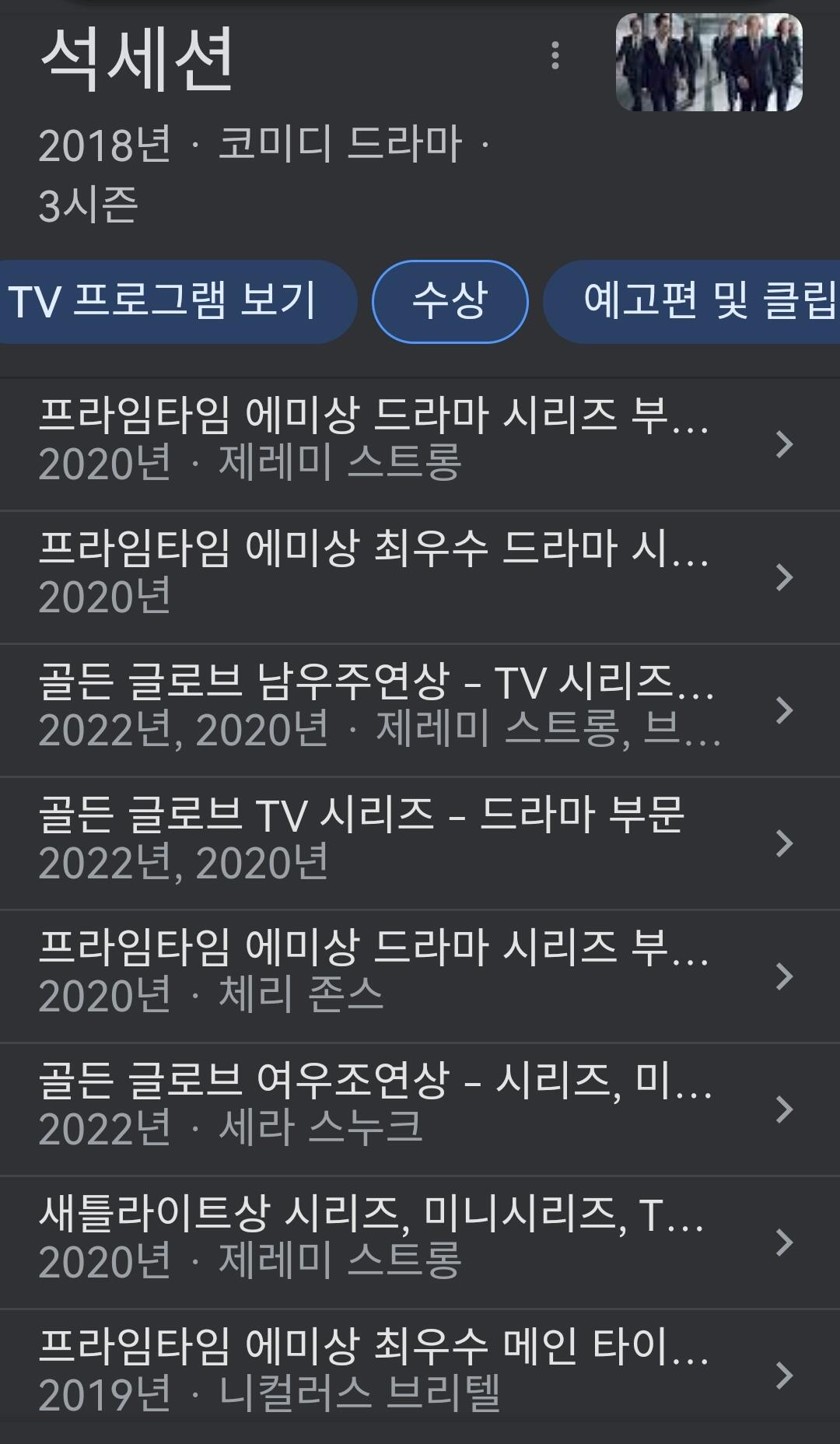Viewport: 840px width, 1444px height.
Task: Open 2020 Emmy drama series row for 제레미 스트롱
Action: pos(420,444)
